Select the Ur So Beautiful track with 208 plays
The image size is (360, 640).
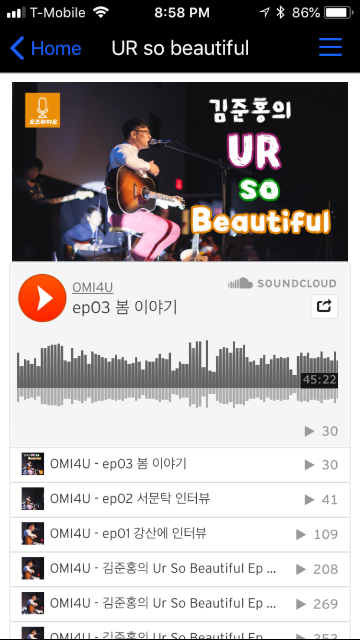coord(180,569)
